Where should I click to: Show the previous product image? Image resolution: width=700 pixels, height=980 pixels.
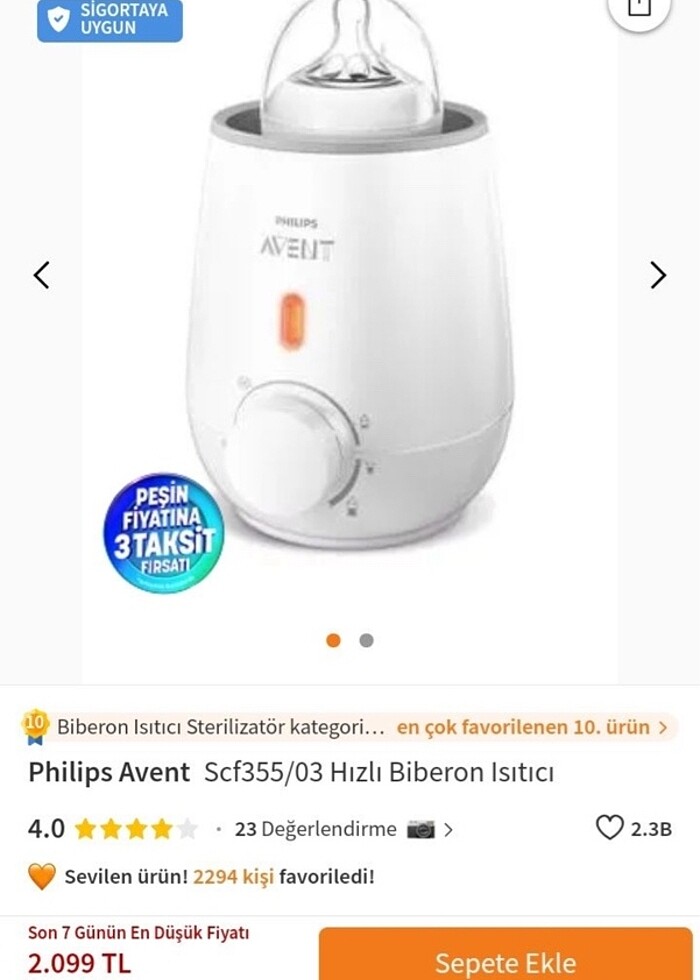click(41, 275)
